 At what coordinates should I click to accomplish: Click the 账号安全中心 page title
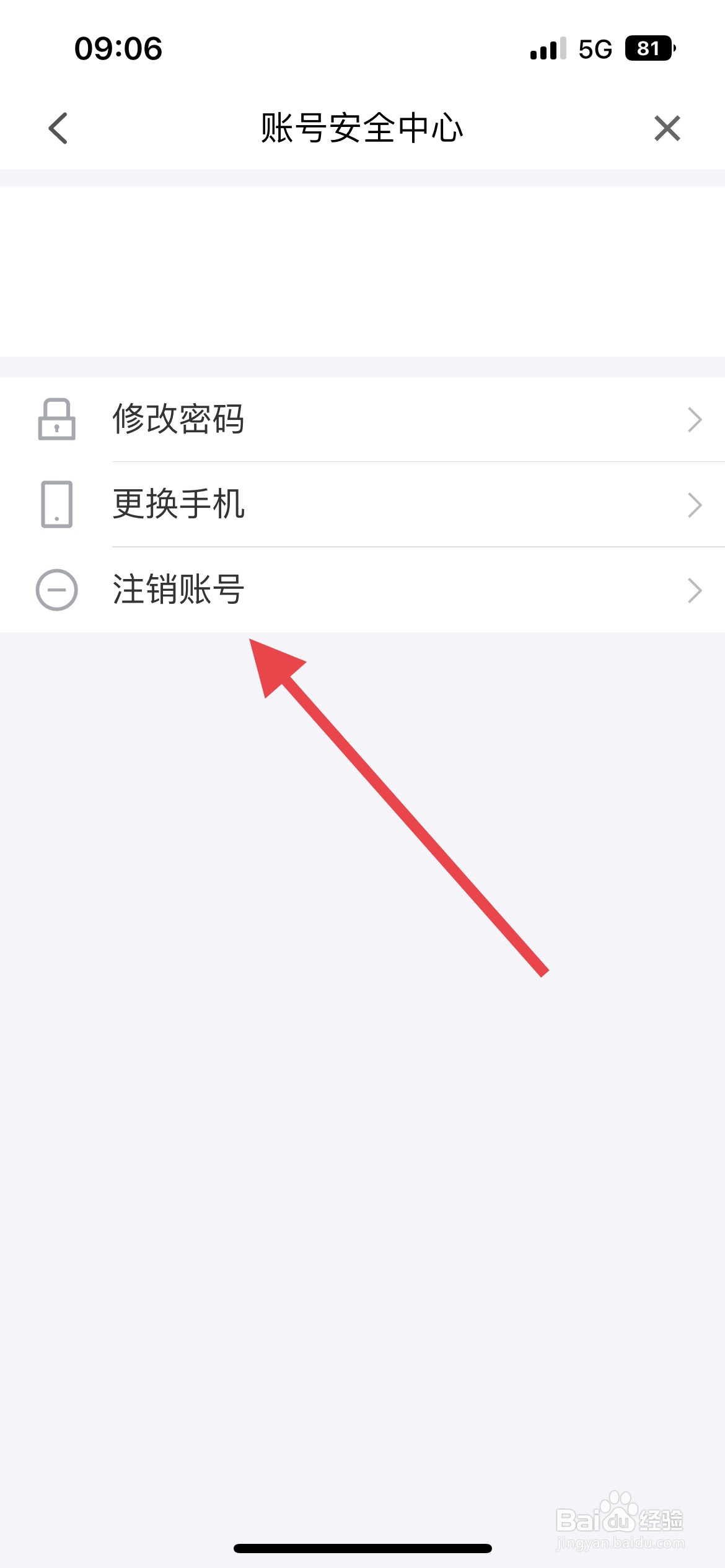(362, 128)
